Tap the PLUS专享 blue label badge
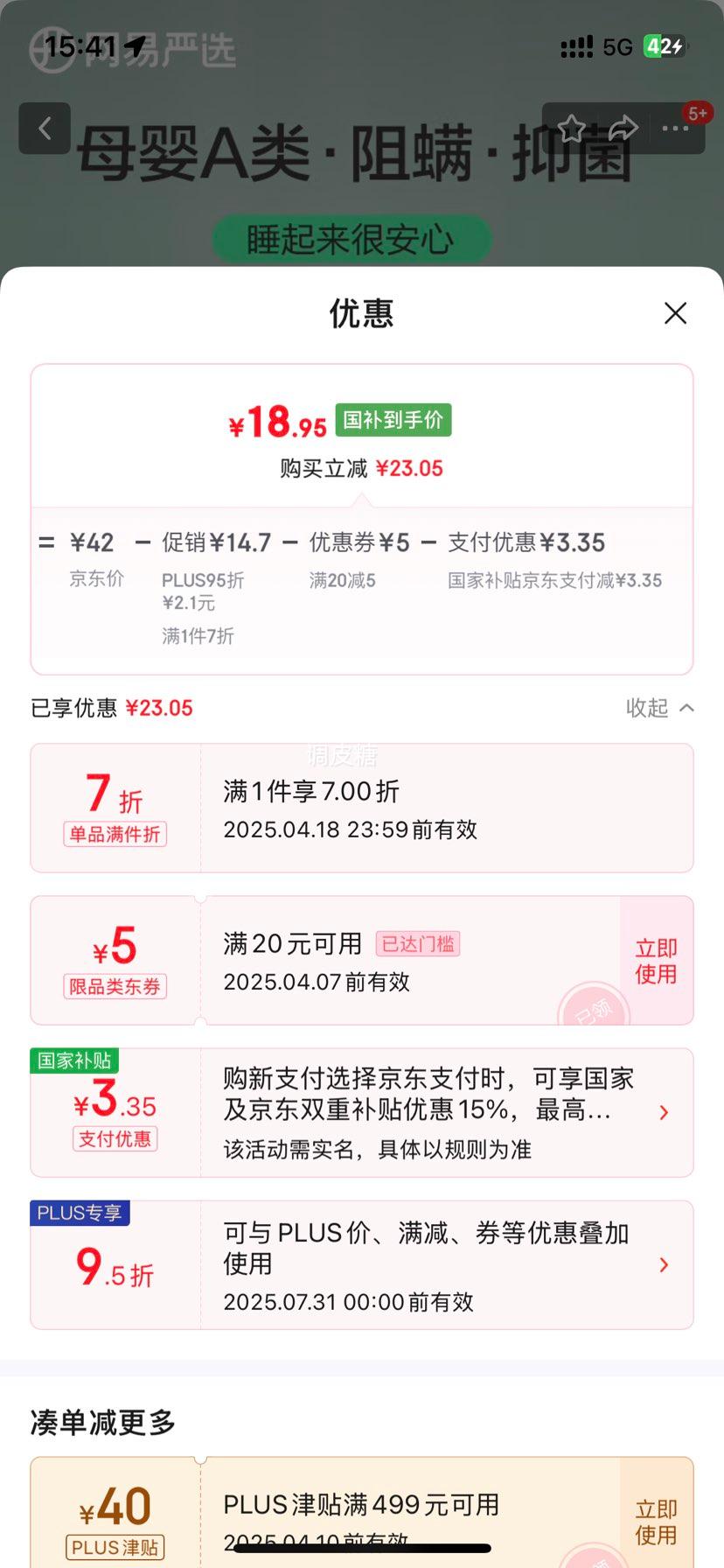The height and width of the screenshot is (1568, 724). click(x=80, y=1213)
